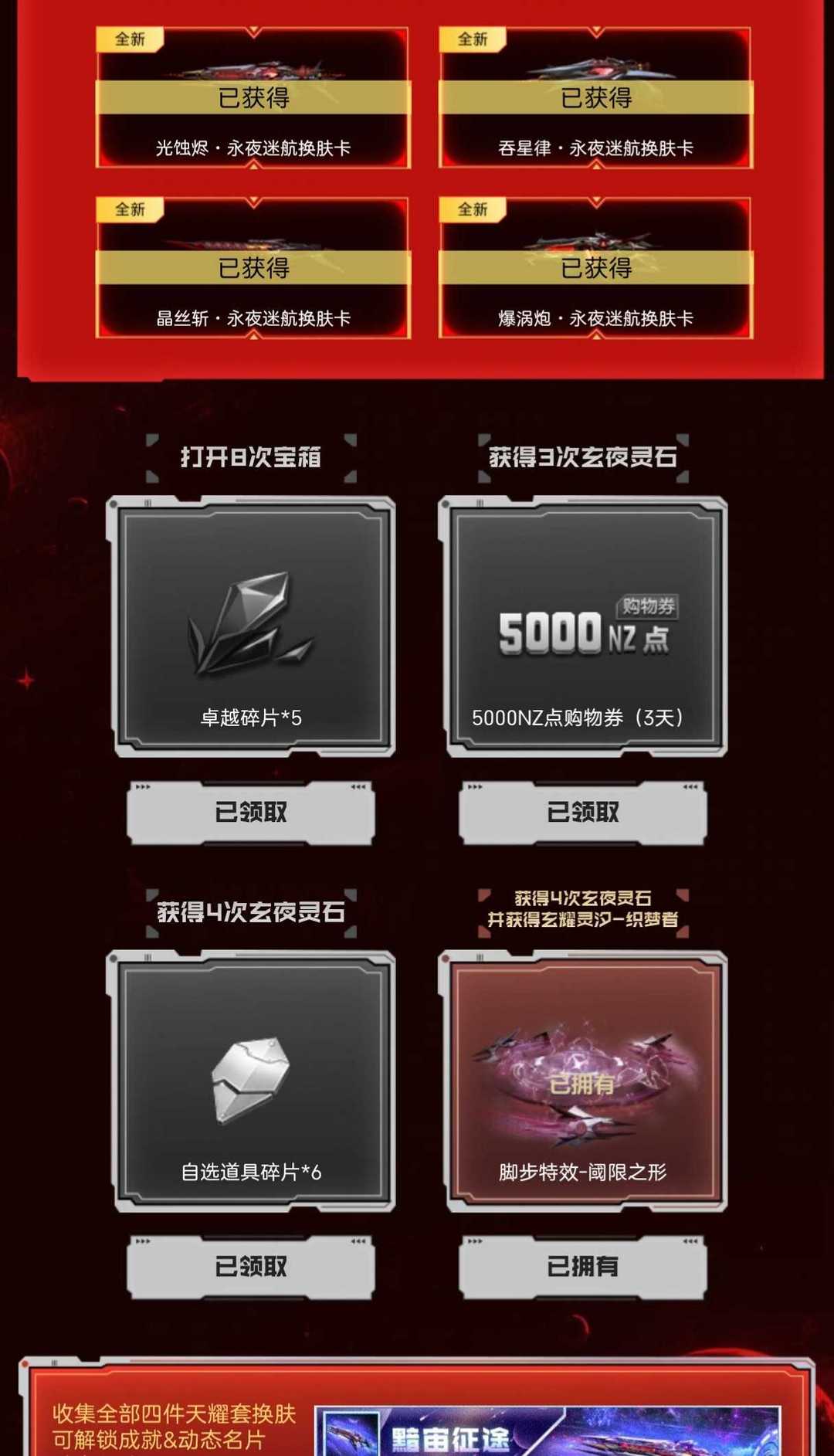The height and width of the screenshot is (1456, 834).
Task: Open the 光蚀烬·永夜迷航换肤卡 reward card
Action: 253,97
